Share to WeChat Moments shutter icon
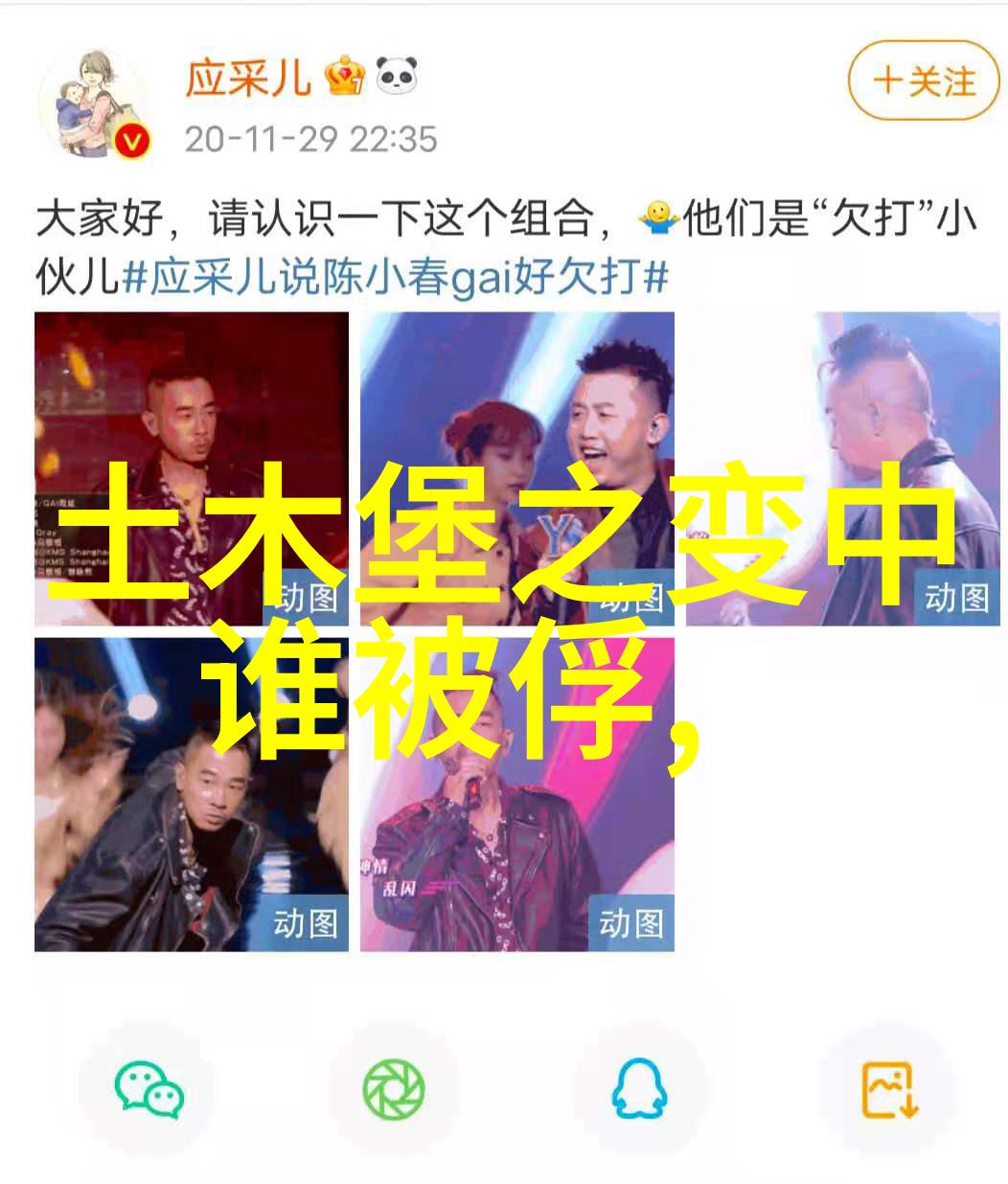The height and width of the screenshot is (1184, 1008). coord(393,1090)
